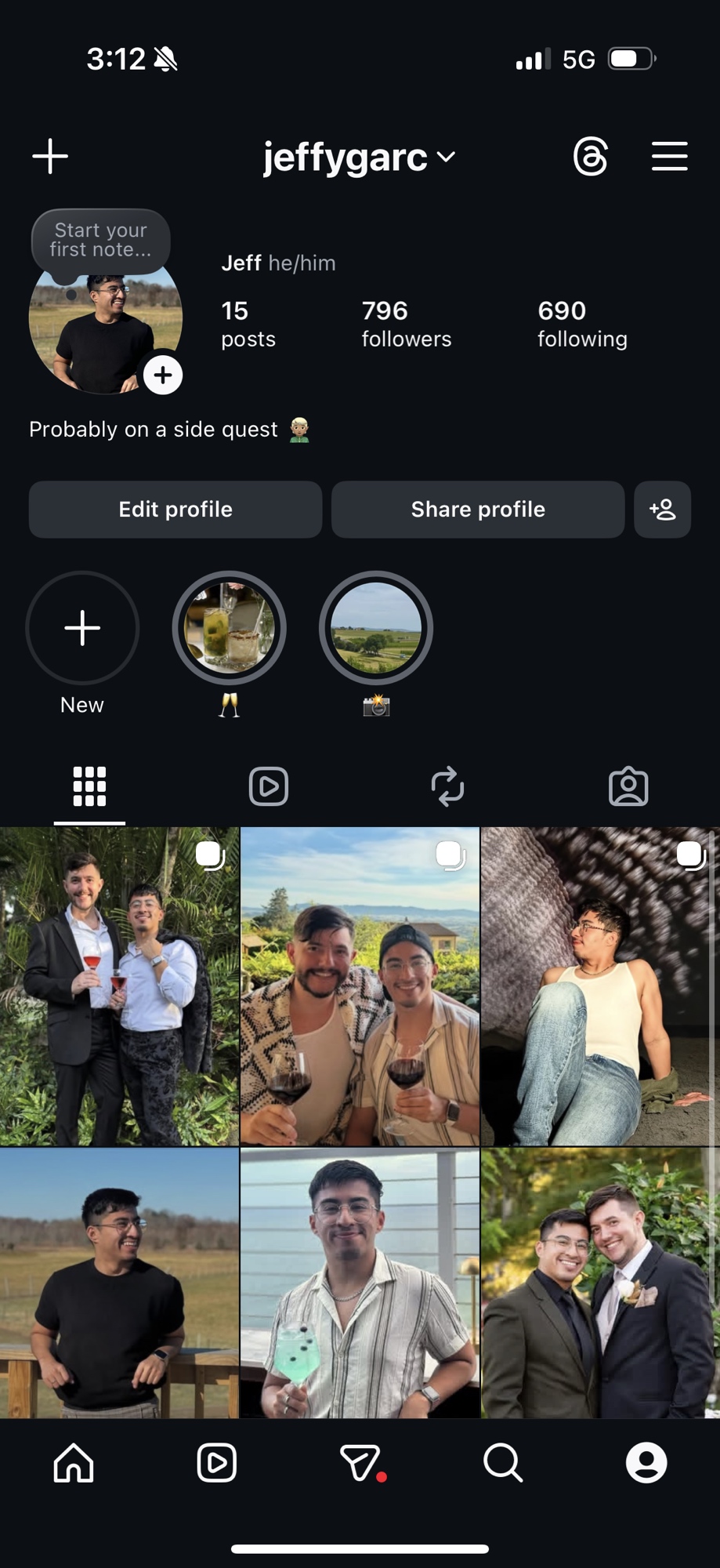The width and height of the screenshot is (720, 1568).
Task: Open the discover people button
Action: click(662, 510)
